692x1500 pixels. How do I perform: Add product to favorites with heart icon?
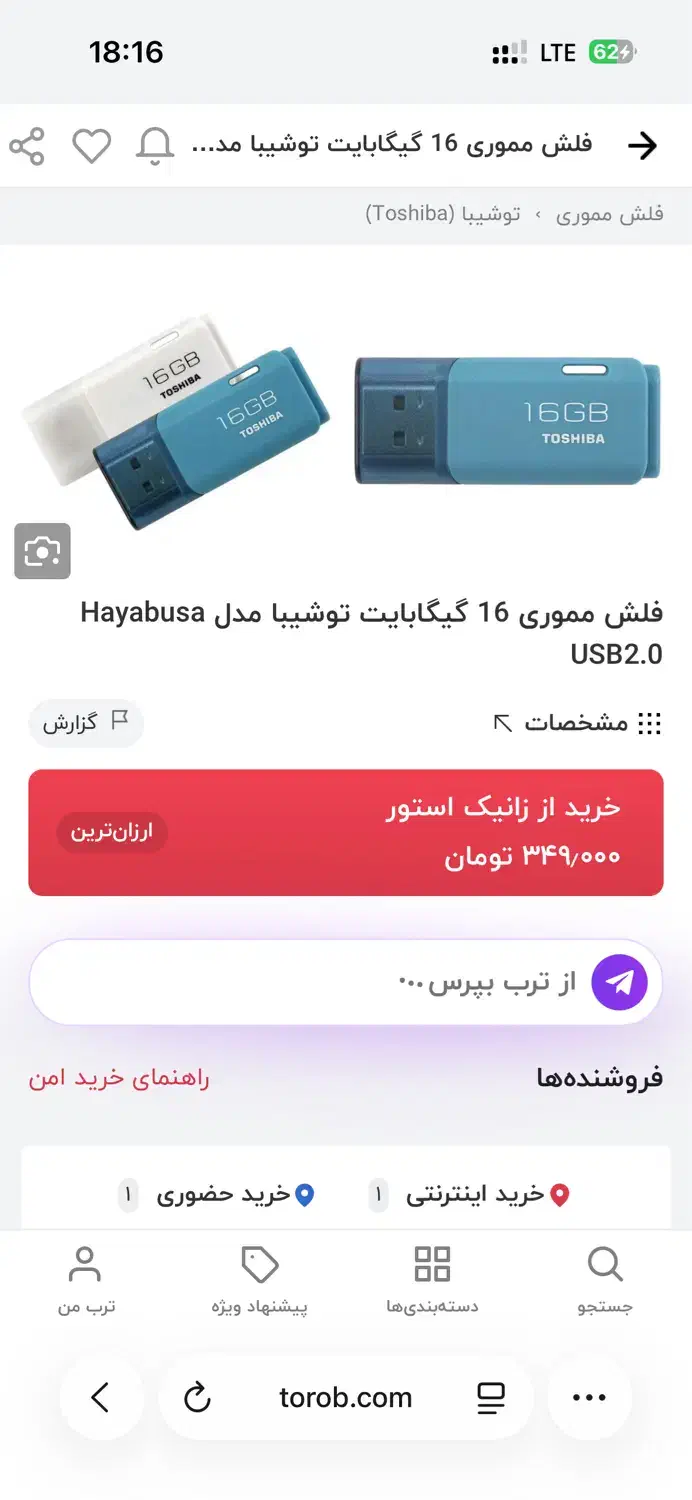coord(91,146)
